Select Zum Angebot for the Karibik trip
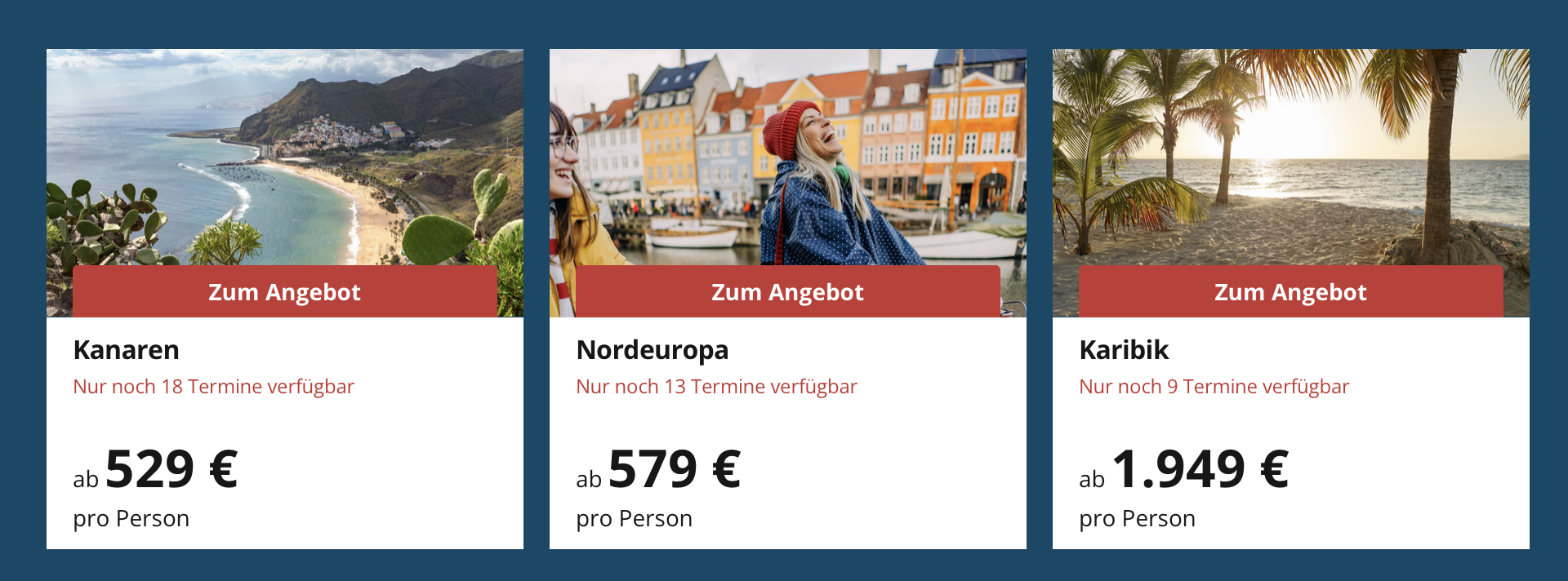This screenshot has width=1568, height=581. (x=1290, y=291)
